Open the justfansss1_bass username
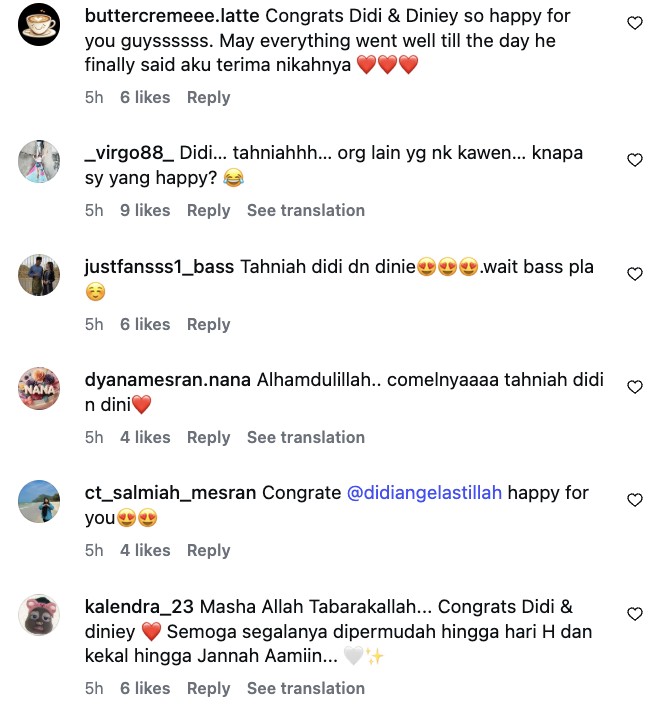Image resolution: width=656 pixels, height=704 pixels. [x=160, y=267]
